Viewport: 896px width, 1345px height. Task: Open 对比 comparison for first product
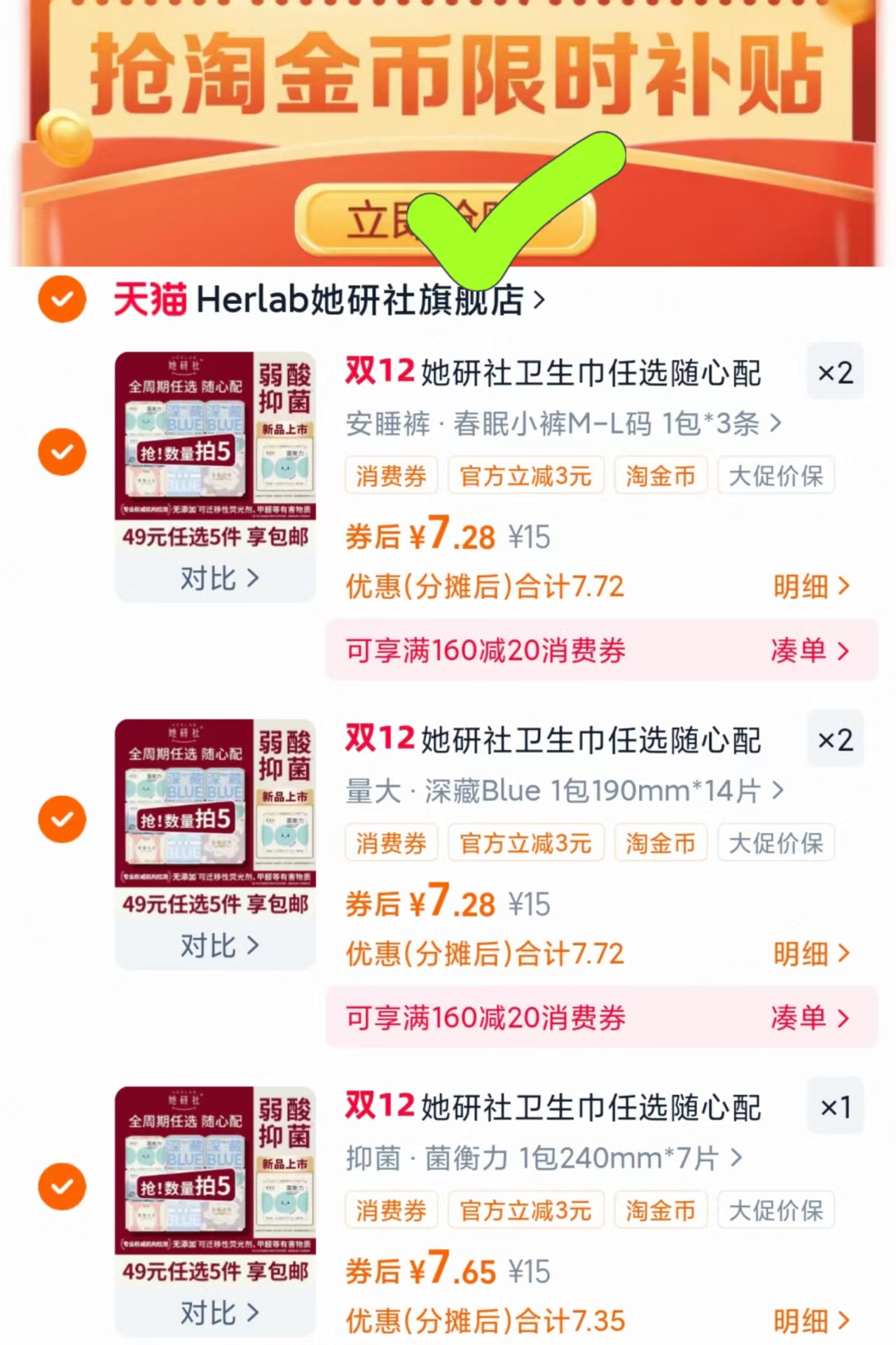click(217, 579)
